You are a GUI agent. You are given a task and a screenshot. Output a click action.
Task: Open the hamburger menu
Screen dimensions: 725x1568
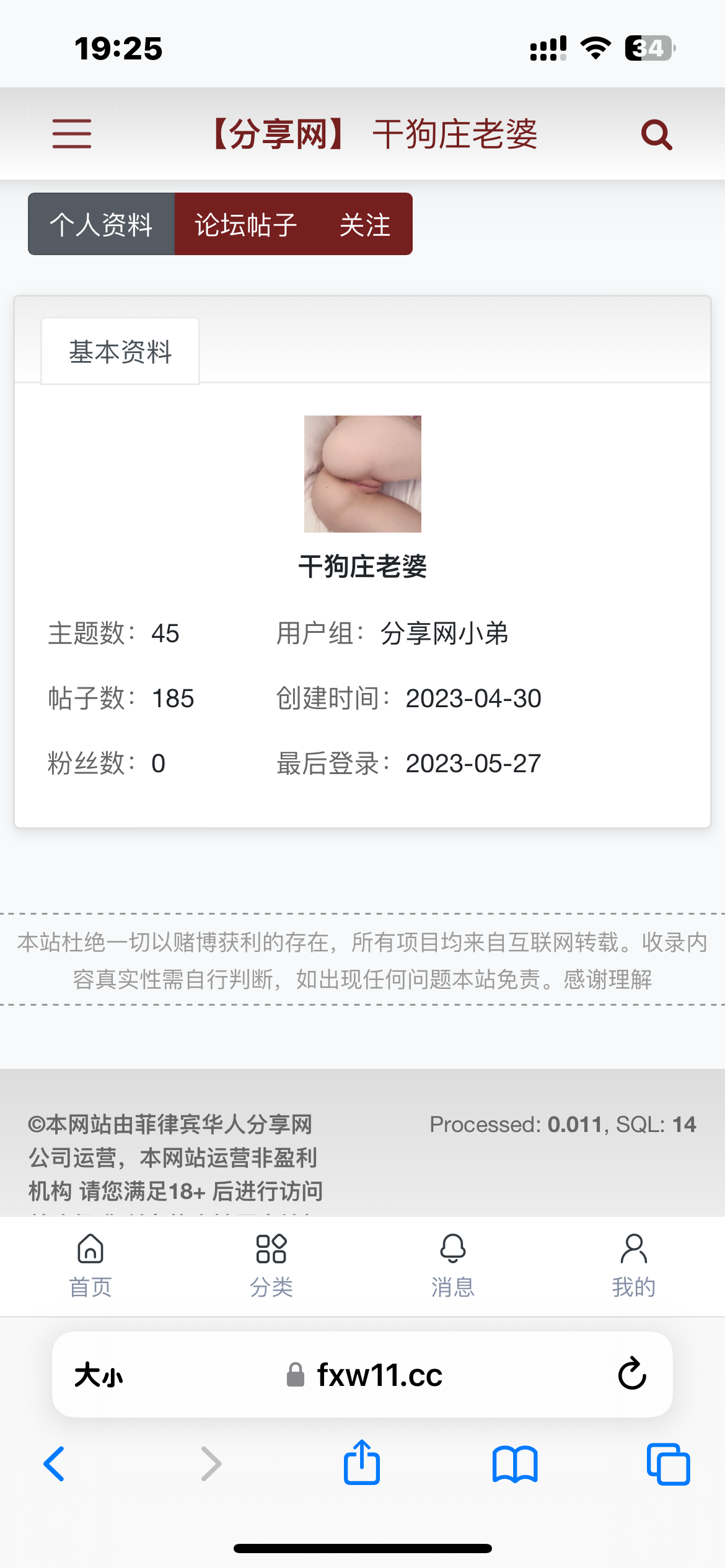click(72, 134)
